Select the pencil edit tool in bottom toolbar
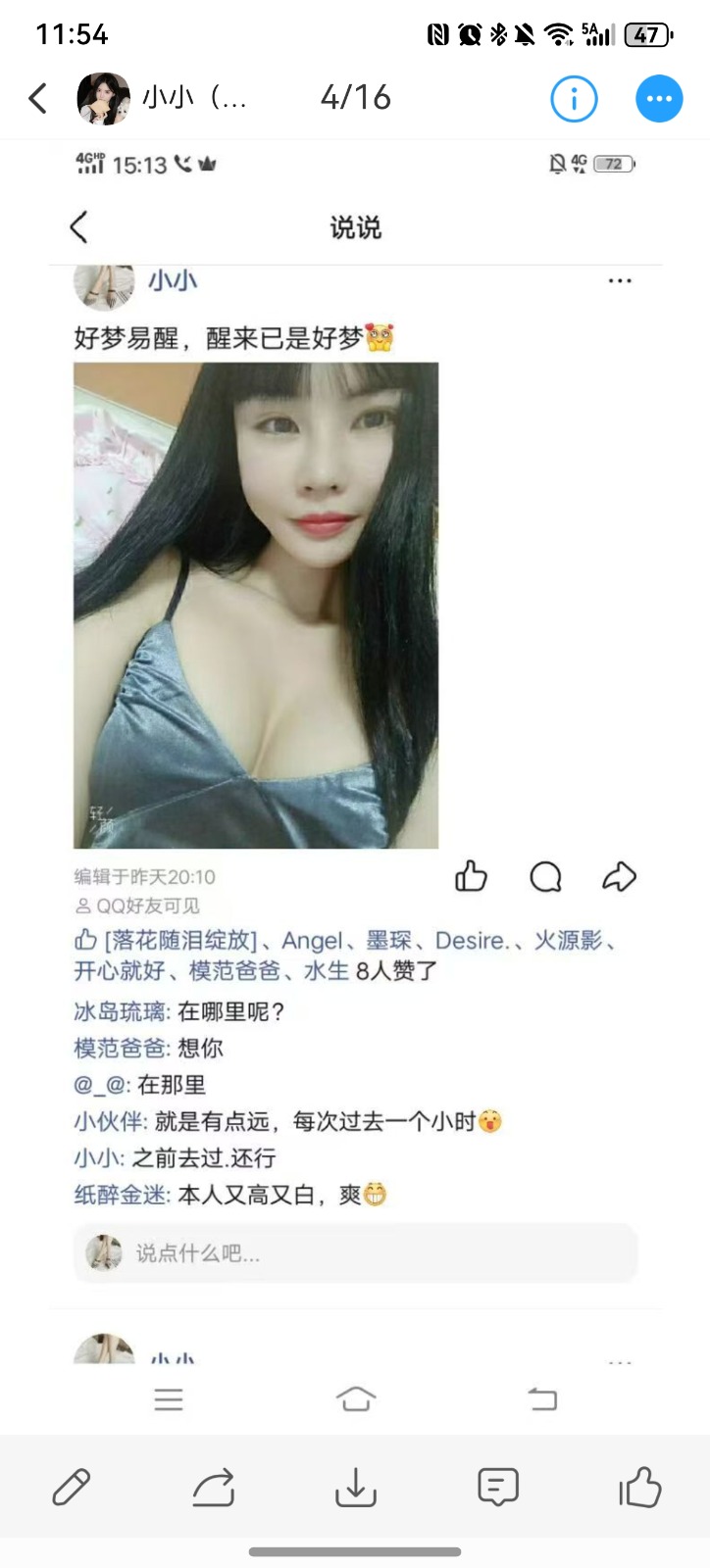 70,1489
